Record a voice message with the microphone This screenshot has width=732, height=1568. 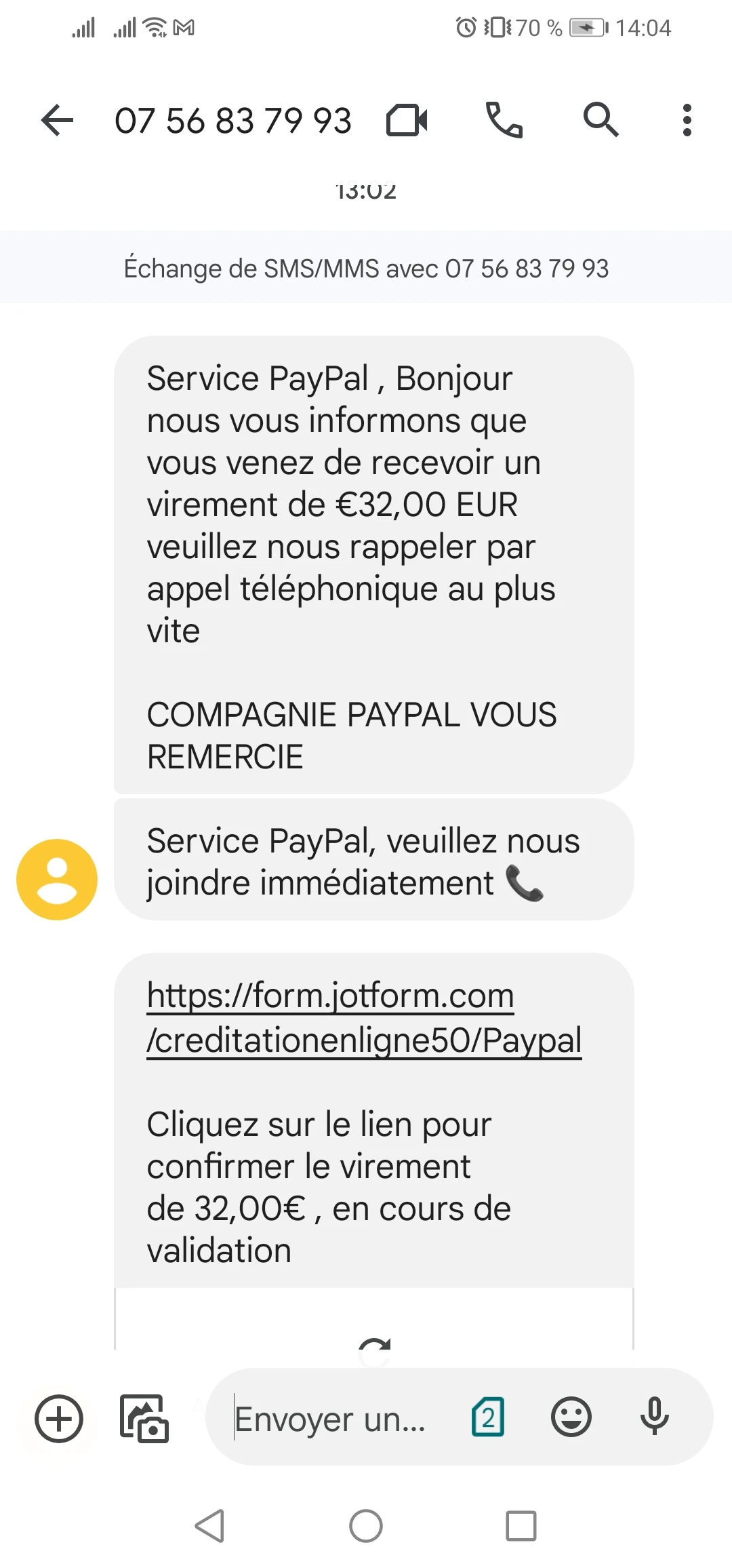point(655,1417)
